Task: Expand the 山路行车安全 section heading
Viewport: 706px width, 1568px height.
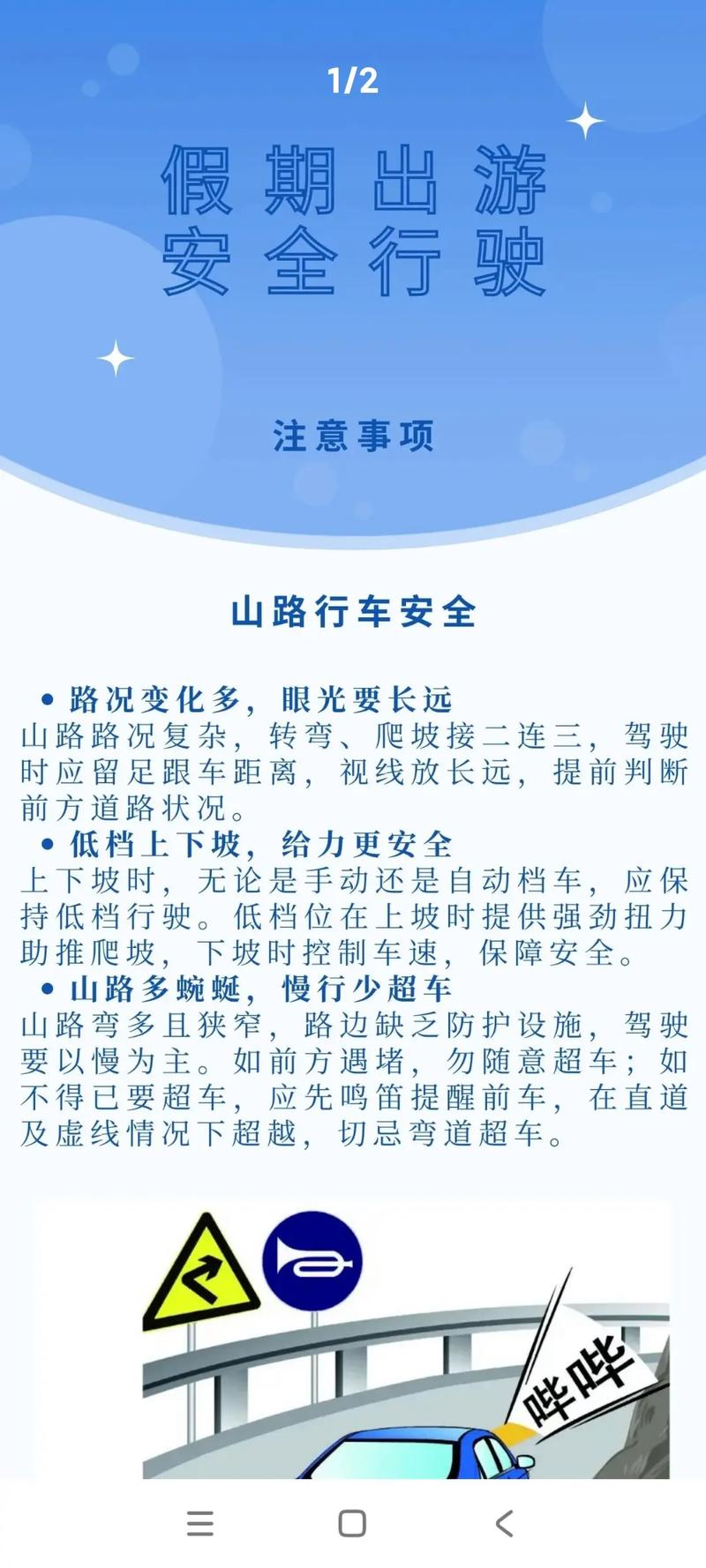Action: [x=352, y=610]
